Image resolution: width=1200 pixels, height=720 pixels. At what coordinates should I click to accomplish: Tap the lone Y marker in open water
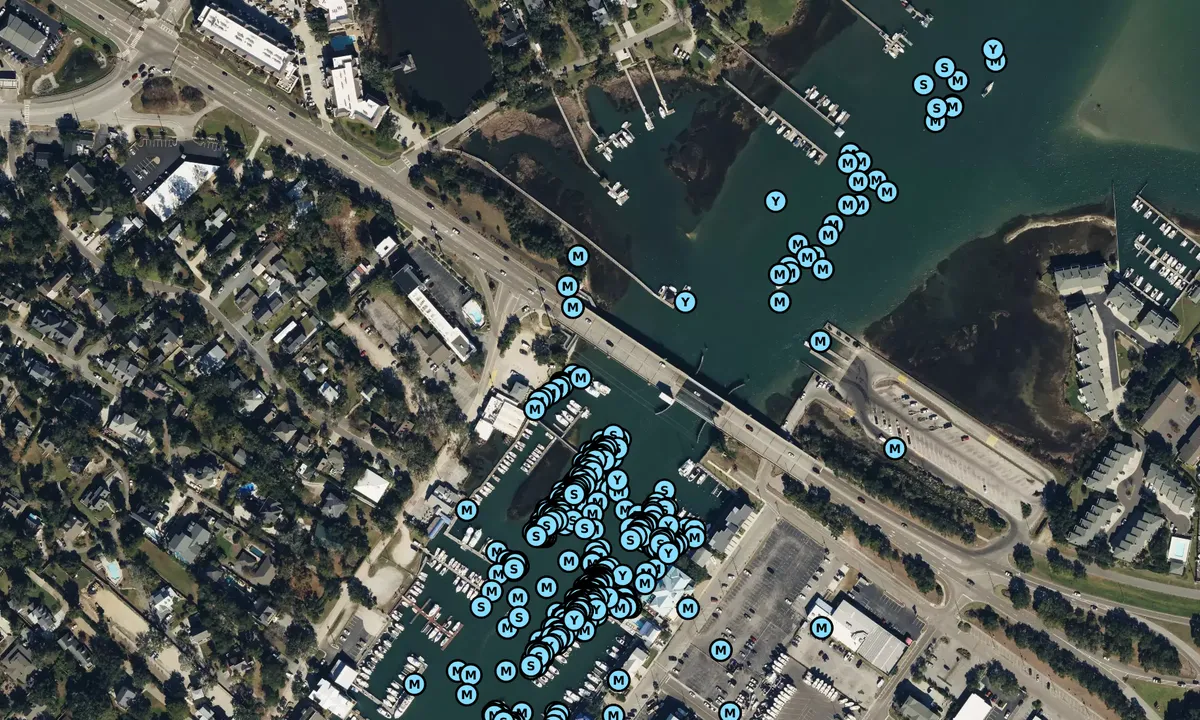coord(775,201)
